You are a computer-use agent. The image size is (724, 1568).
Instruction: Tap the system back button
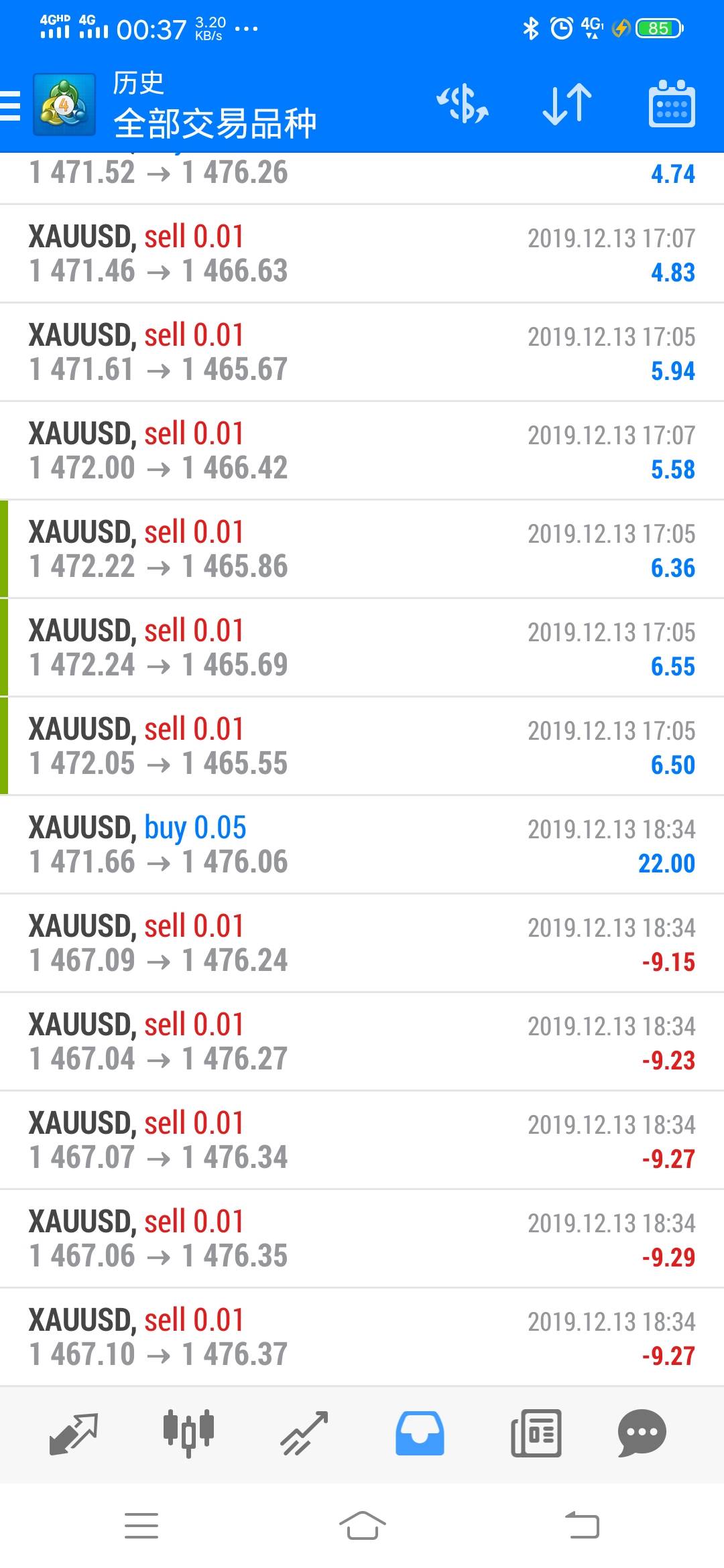(x=582, y=1526)
